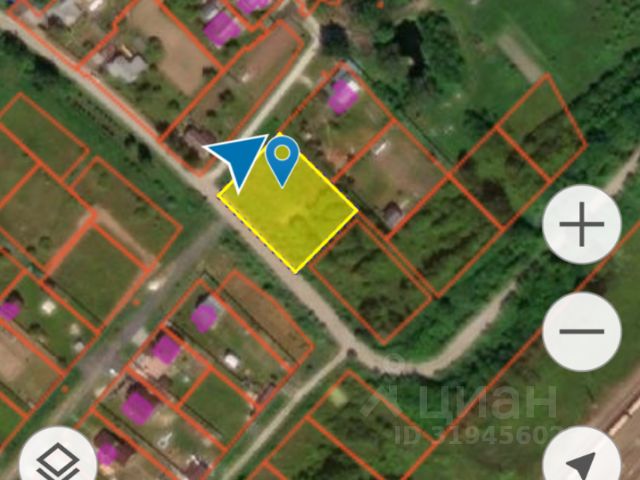Zoom out with the minus button
This screenshot has height=480, width=640.
(x=581, y=331)
